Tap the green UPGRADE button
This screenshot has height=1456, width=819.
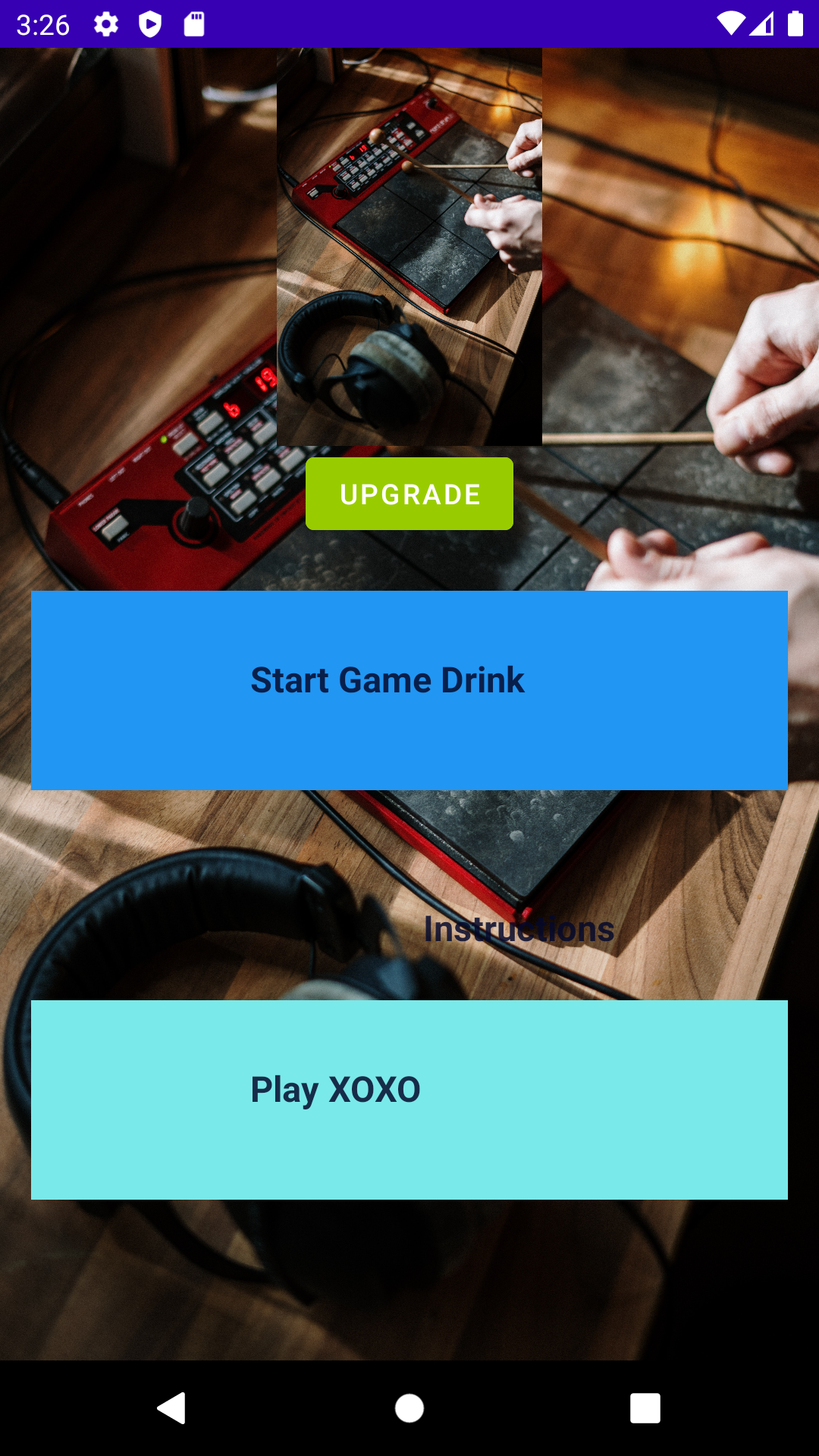coord(409,494)
